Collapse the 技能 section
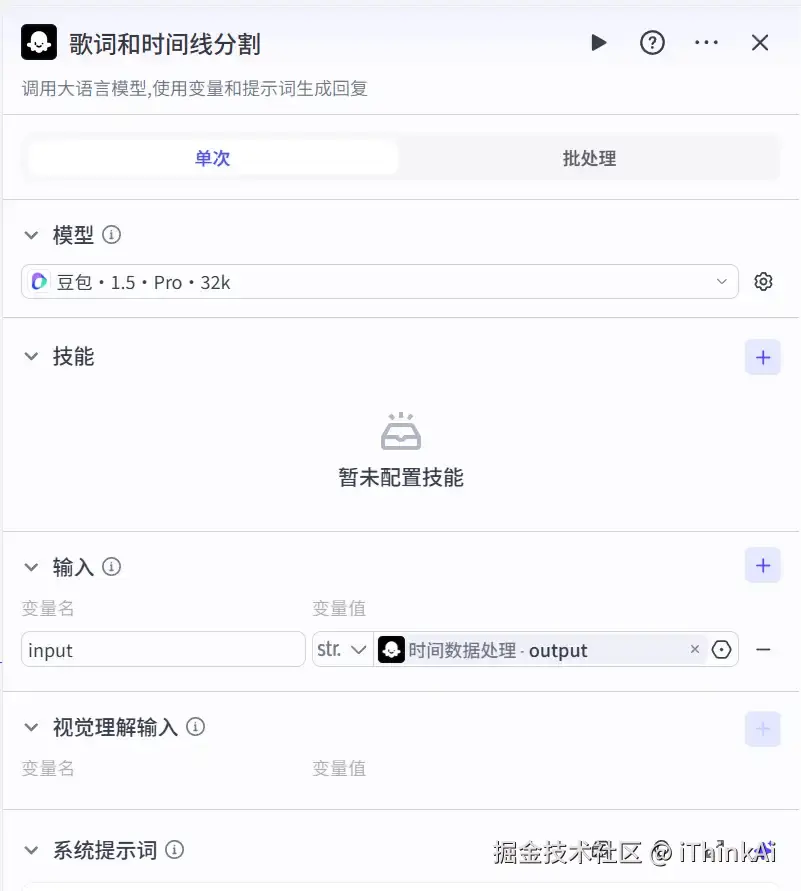The height and width of the screenshot is (891, 801). click(x=31, y=357)
